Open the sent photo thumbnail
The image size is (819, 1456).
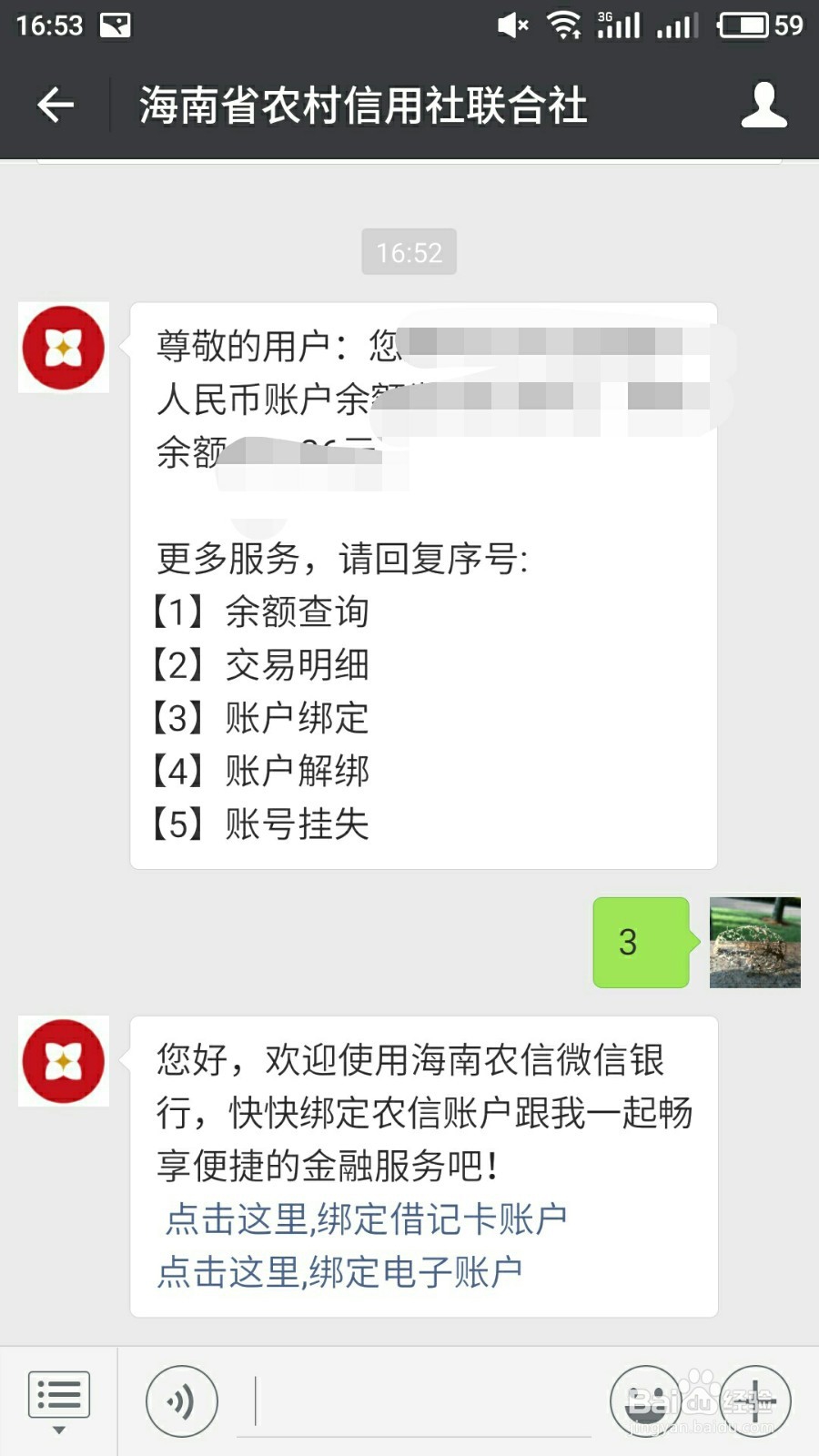pos(754,943)
